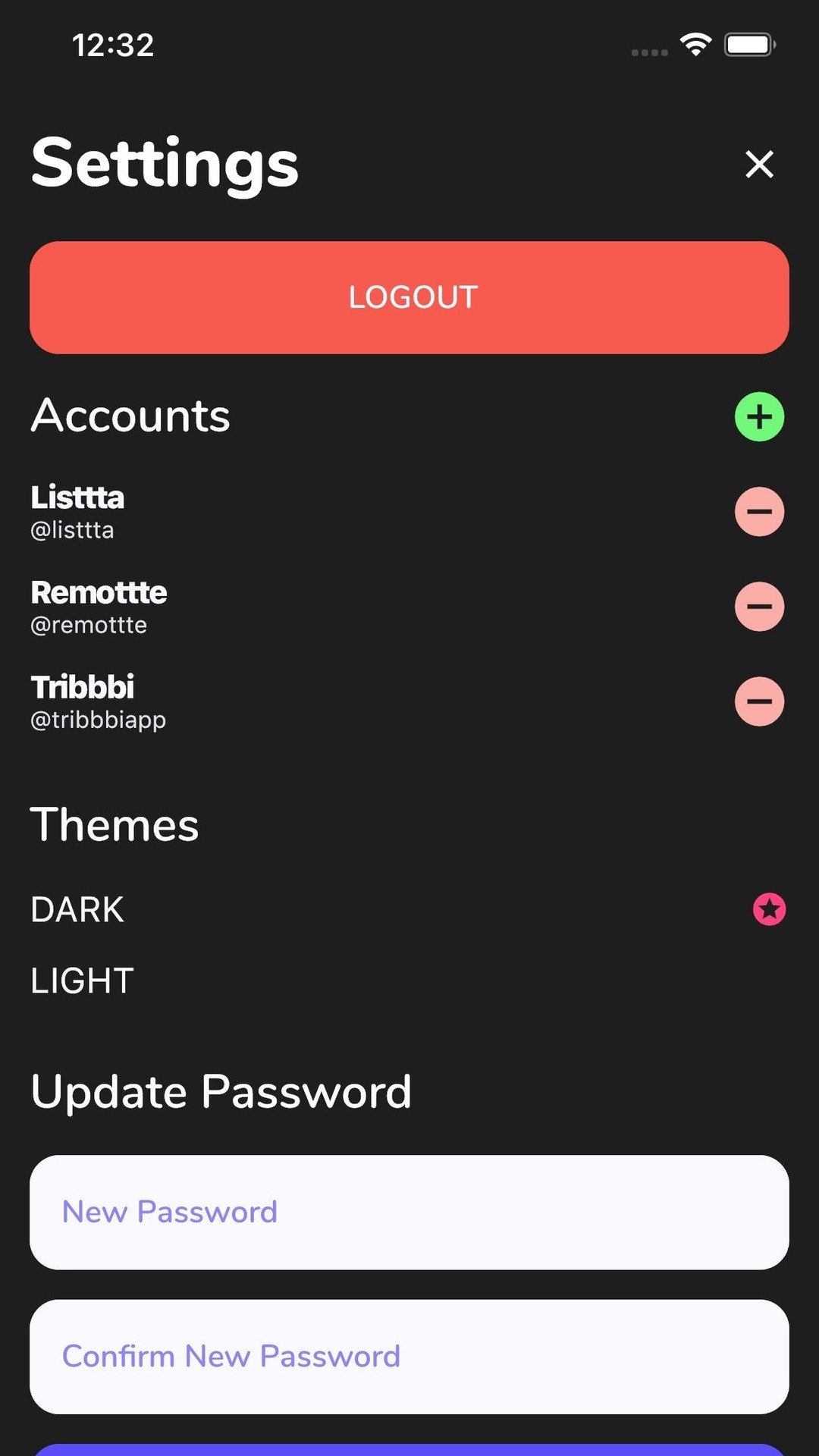Add a new account with the plus icon

pos(759,416)
